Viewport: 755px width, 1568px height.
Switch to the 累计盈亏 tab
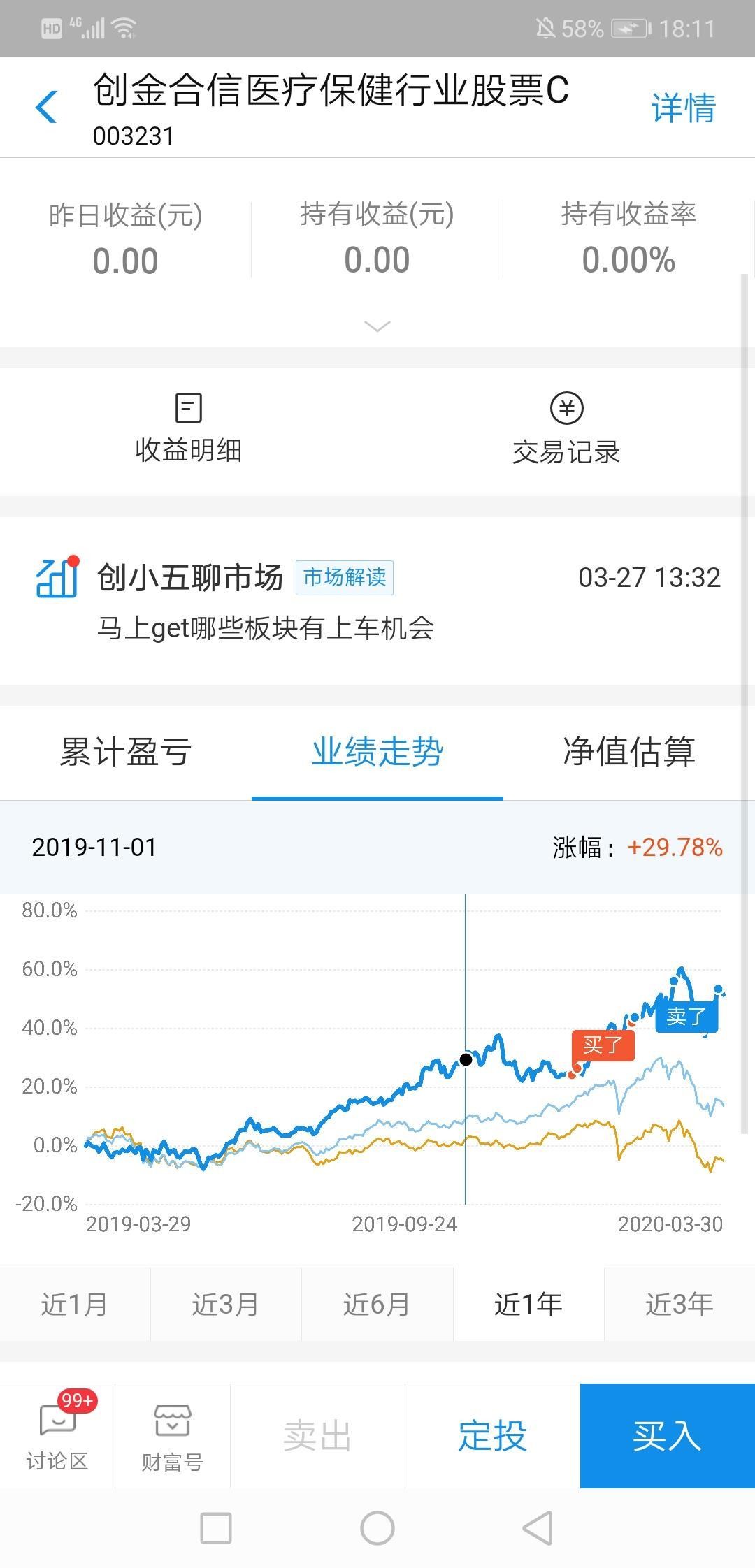click(x=126, y=753)
